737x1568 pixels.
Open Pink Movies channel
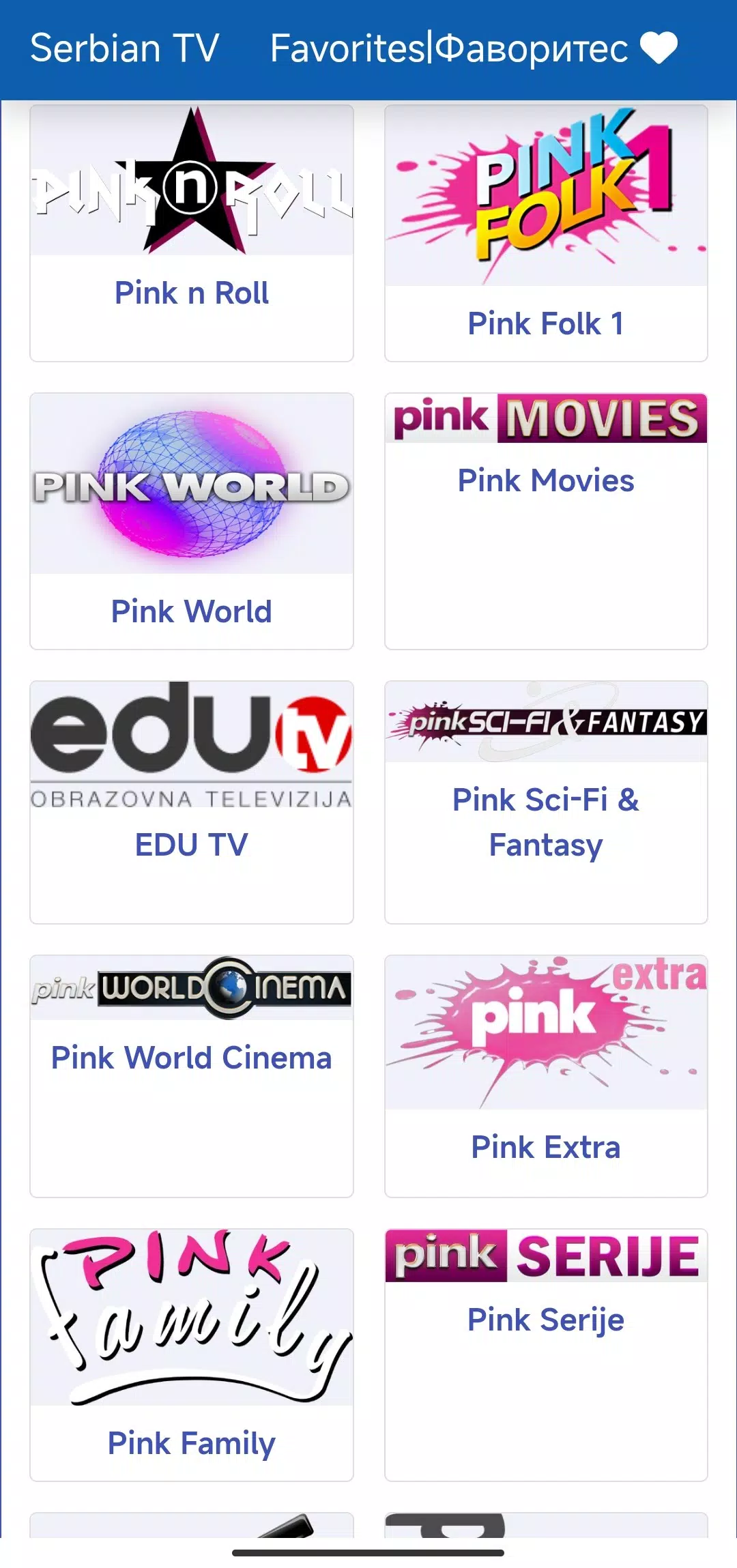coord(546,521)
